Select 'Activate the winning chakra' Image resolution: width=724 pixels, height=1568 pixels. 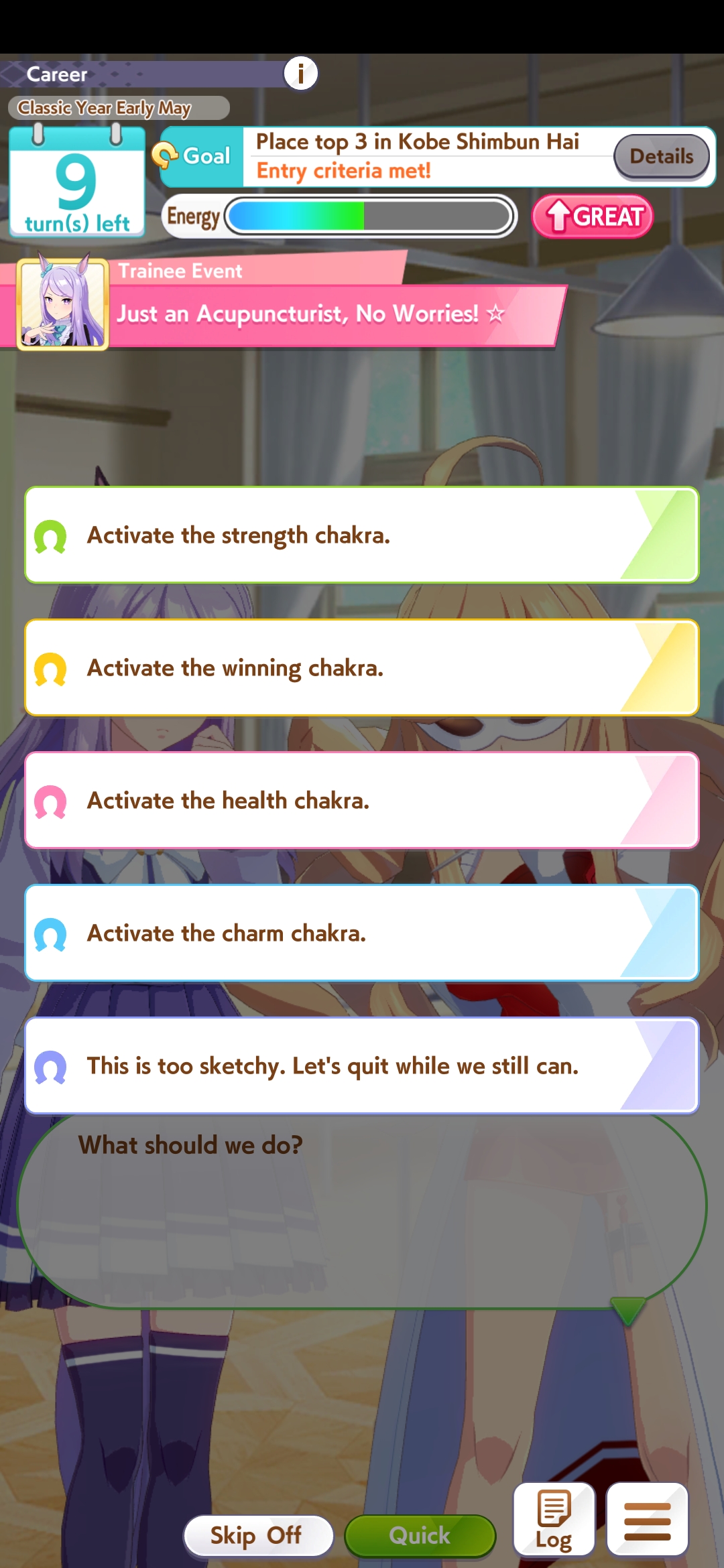[362, 668]
